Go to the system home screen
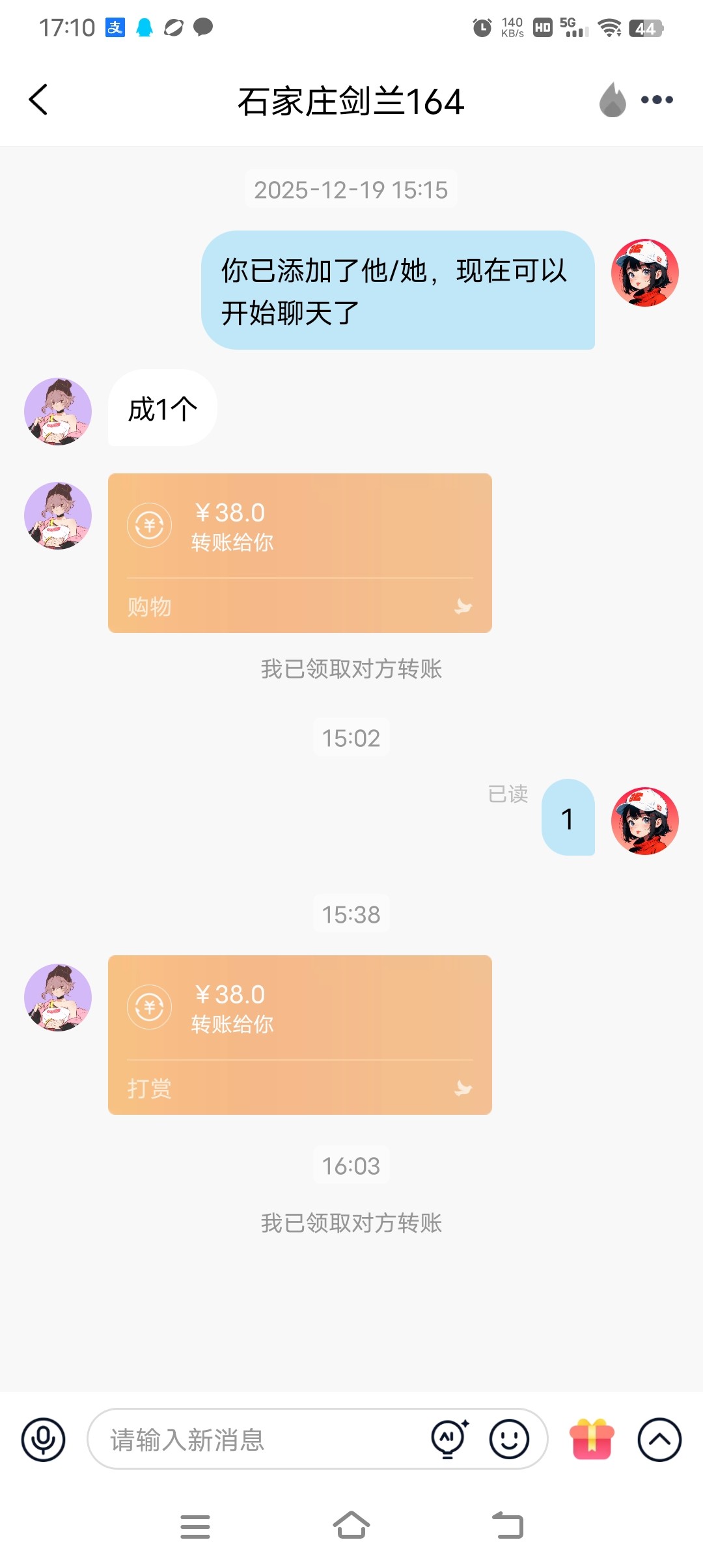Viewport: 703px width, 1568px height. [x=351, y=1525]
